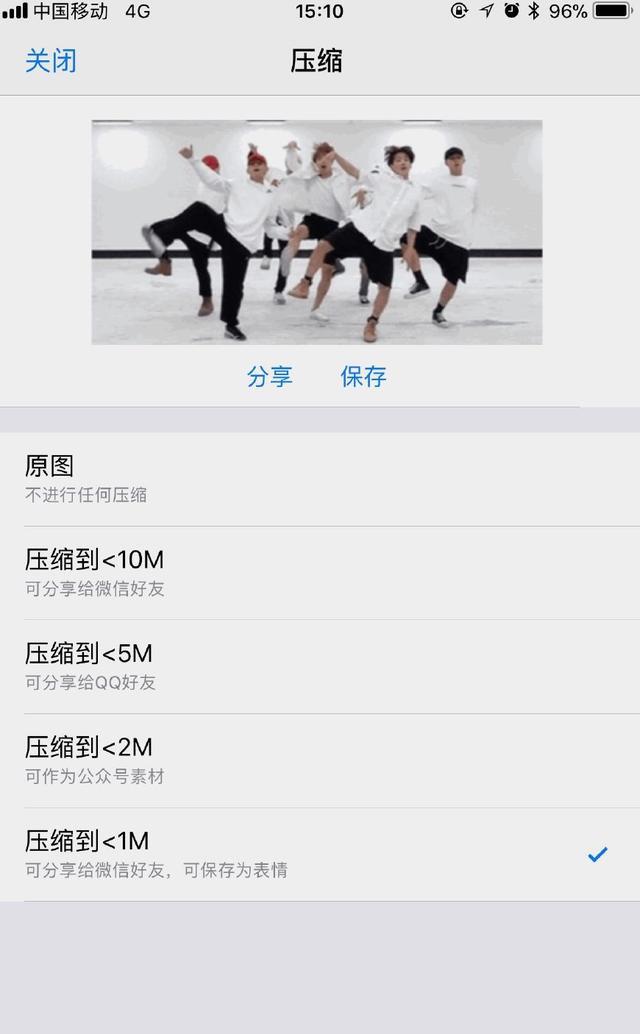This screenshot has height=1034, width=640.
Task: Choose the 压缩到<1M option
Action: pos(320,854)
